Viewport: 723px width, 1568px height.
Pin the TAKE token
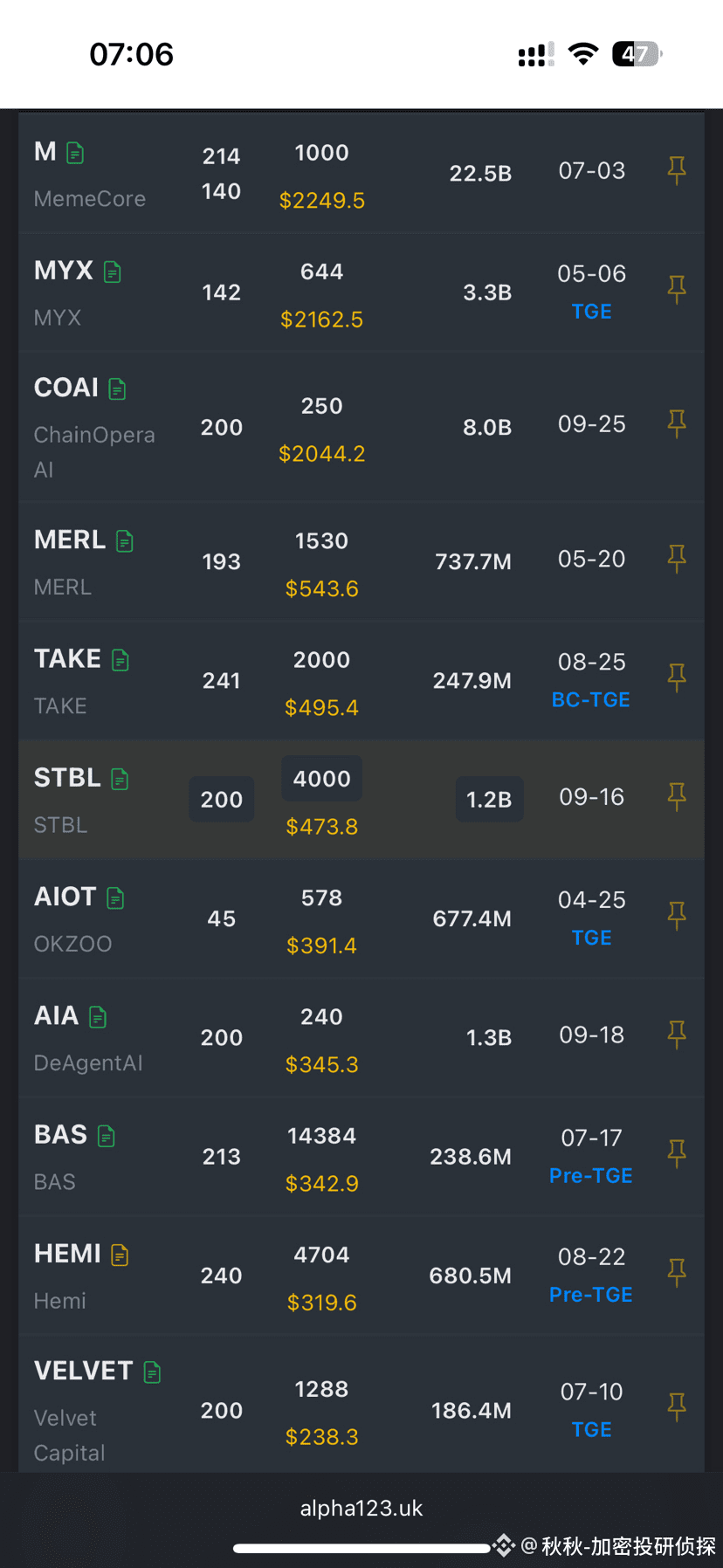(x=677, y=677)
